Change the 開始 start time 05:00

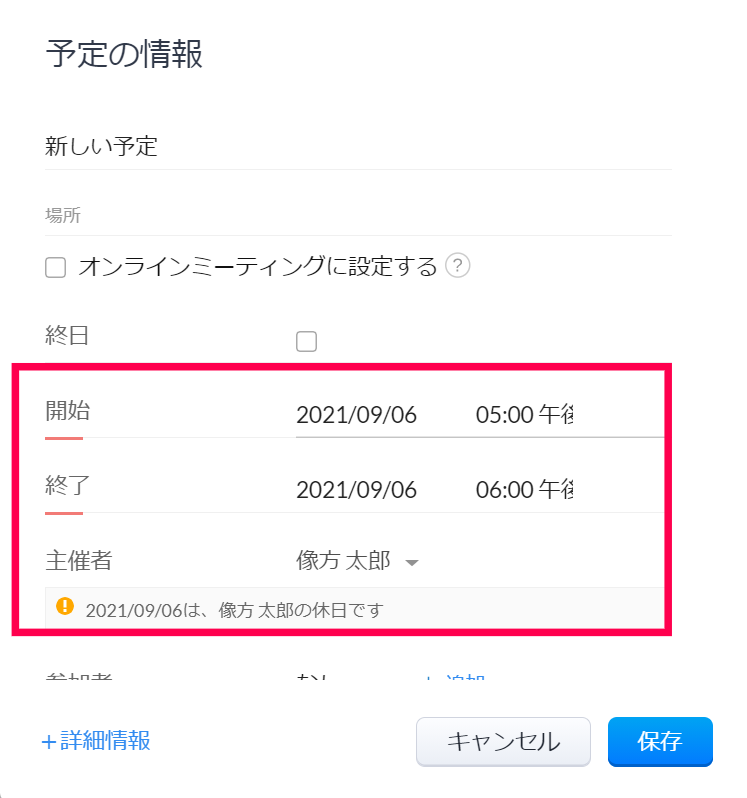523,414
